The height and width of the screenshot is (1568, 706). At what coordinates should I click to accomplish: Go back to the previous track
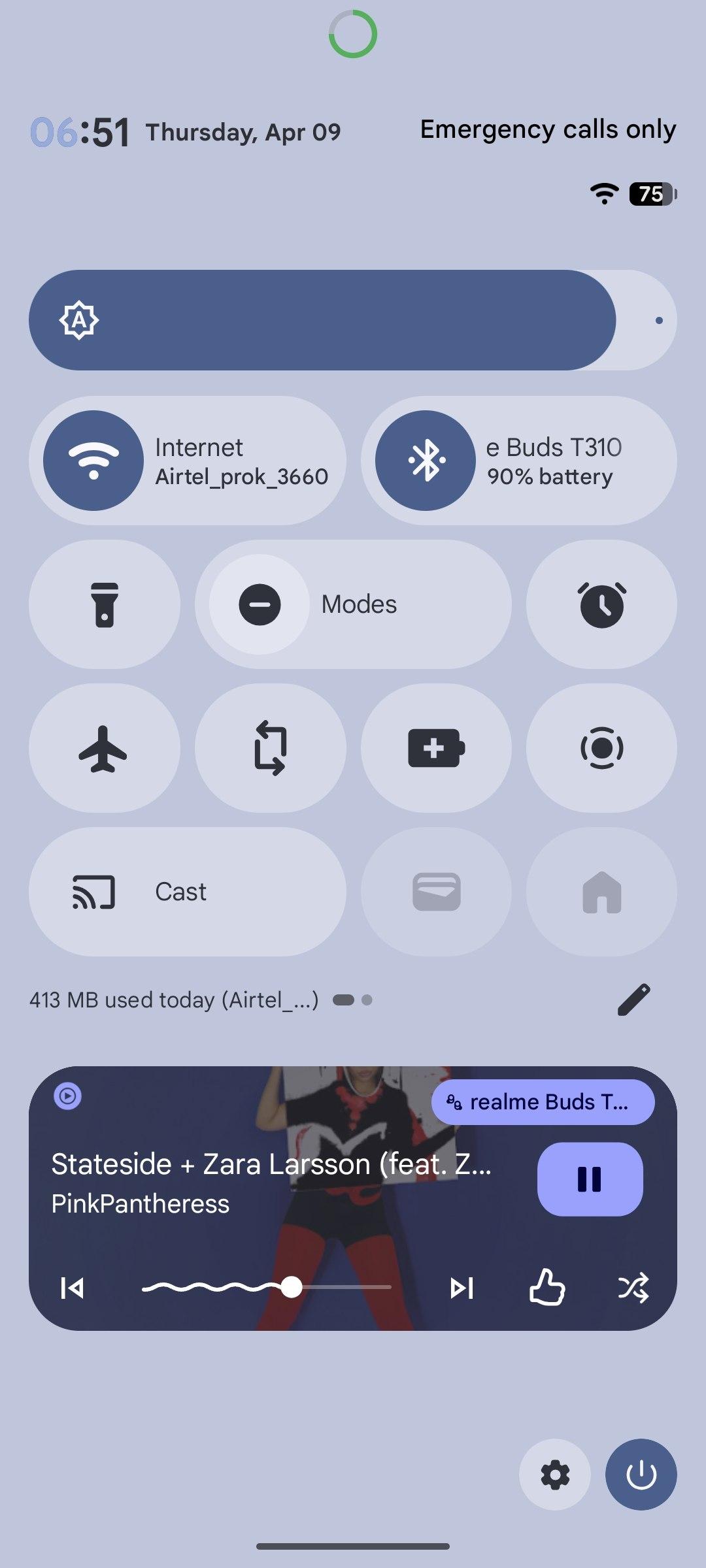[72, 1288]
